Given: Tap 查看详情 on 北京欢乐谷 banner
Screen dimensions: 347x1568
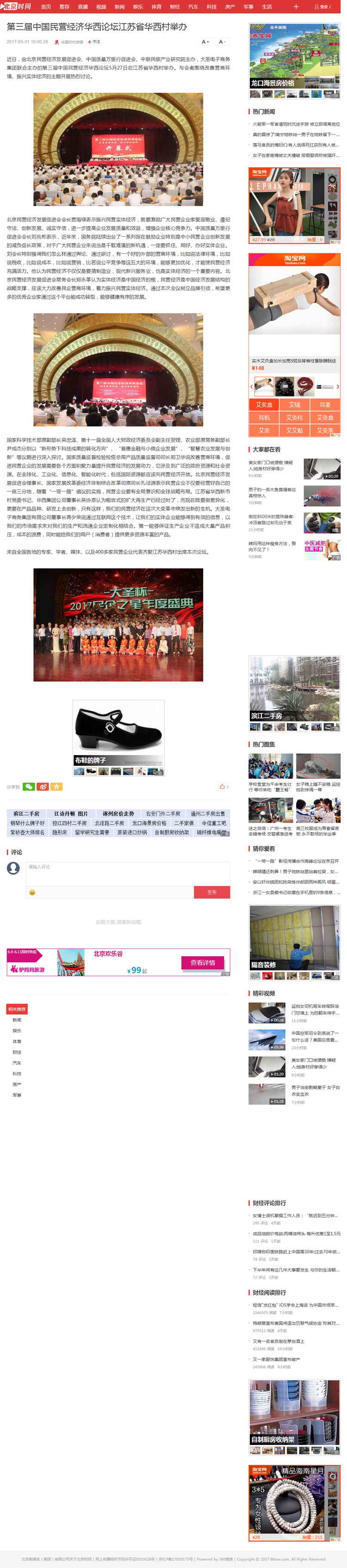Looking at the screenshot, I should click(203, 962).
